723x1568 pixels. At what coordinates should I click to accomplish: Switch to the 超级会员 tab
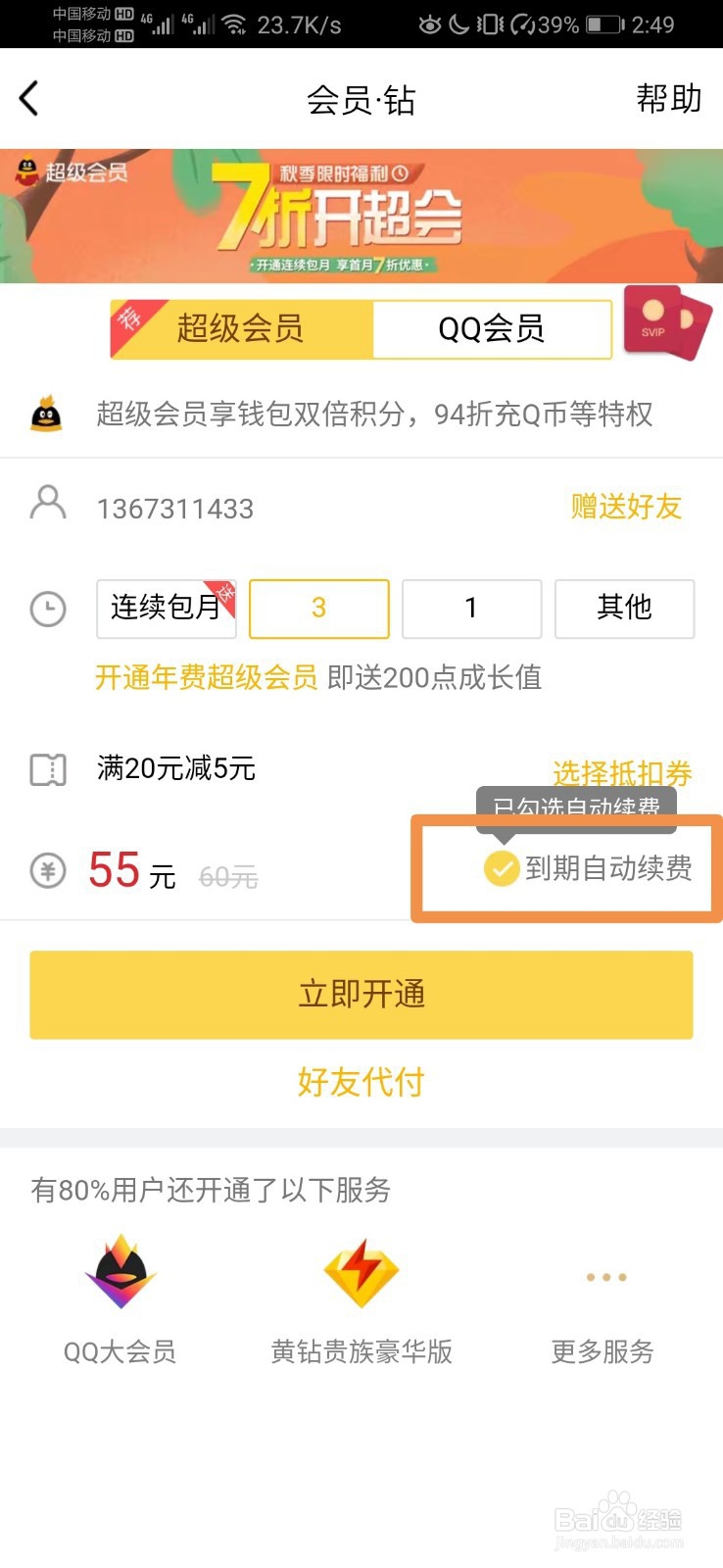(x=242, y=328)
